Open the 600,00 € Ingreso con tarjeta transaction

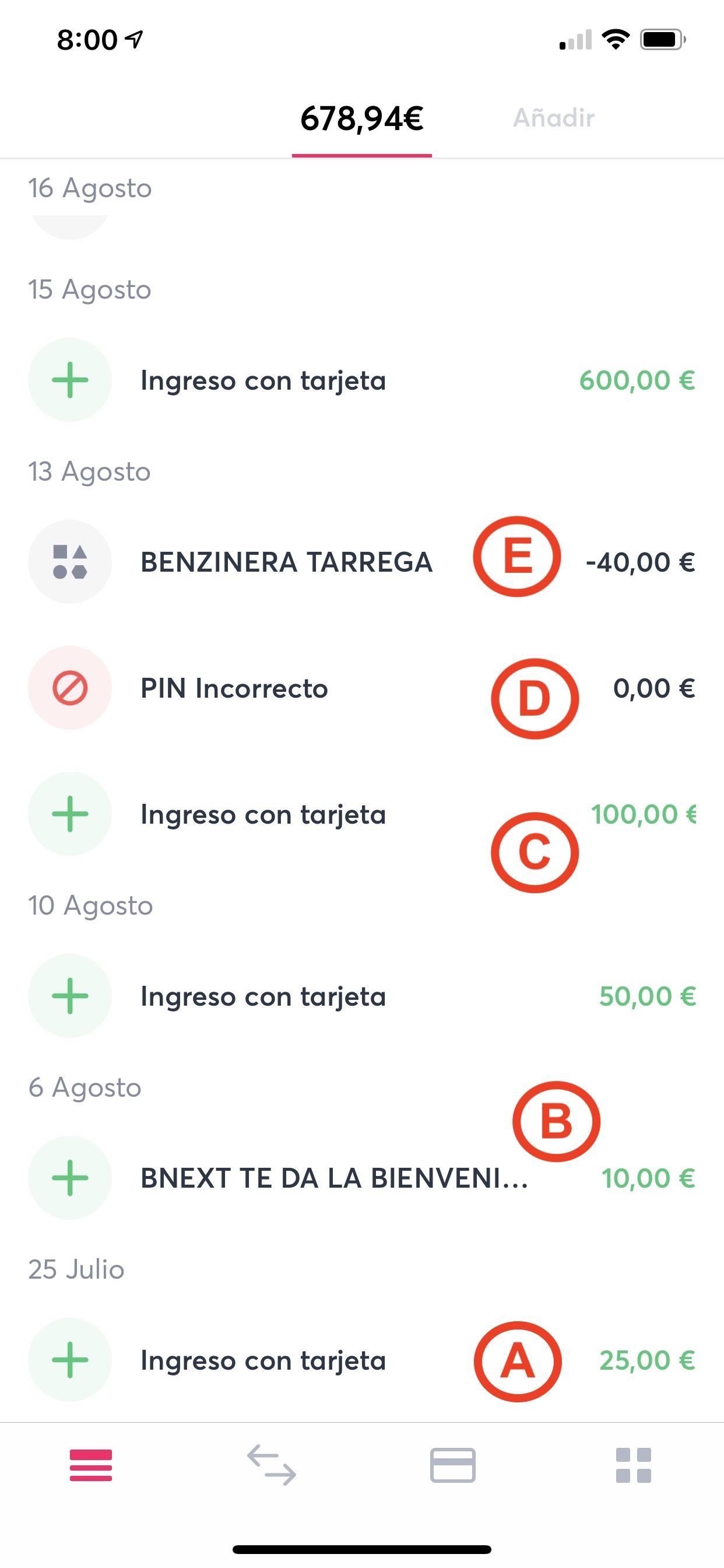[362, 380]
